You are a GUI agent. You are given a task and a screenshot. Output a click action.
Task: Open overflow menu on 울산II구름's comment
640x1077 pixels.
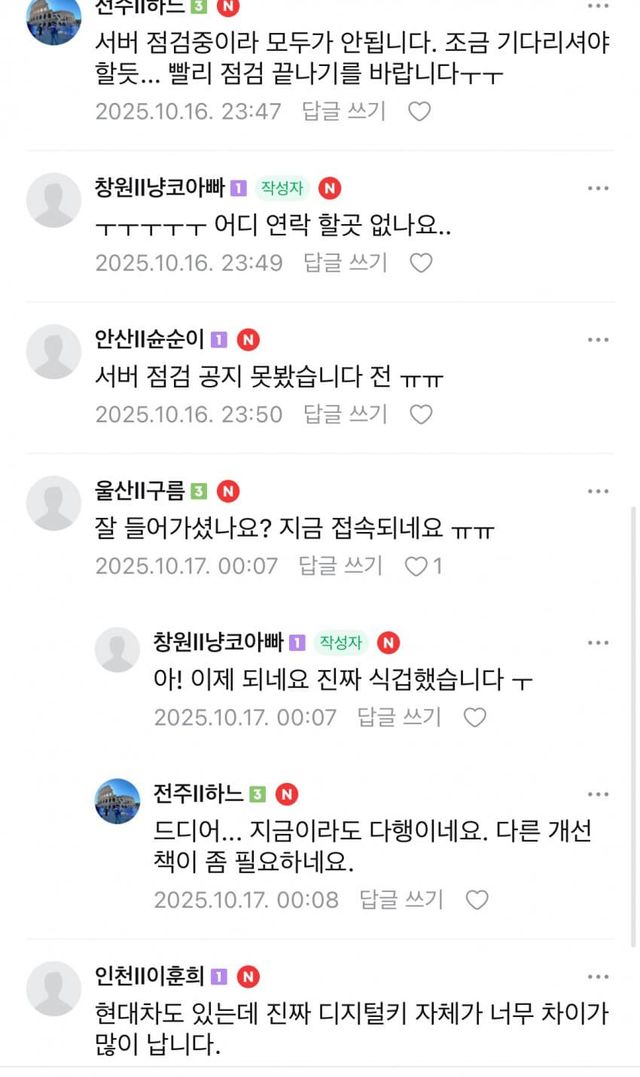[x=598, y=491]
